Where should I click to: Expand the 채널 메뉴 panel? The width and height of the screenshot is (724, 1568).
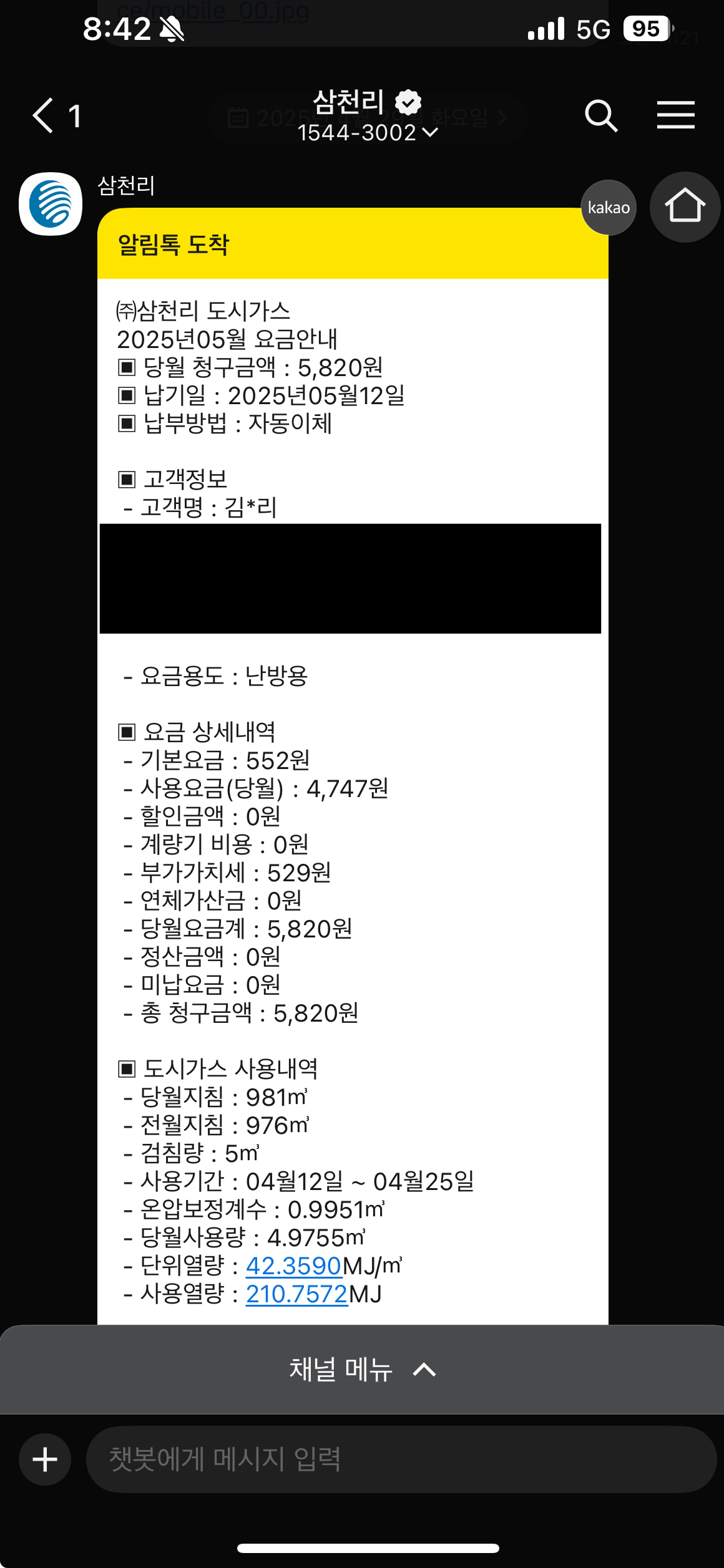(x=362, y=1370)
